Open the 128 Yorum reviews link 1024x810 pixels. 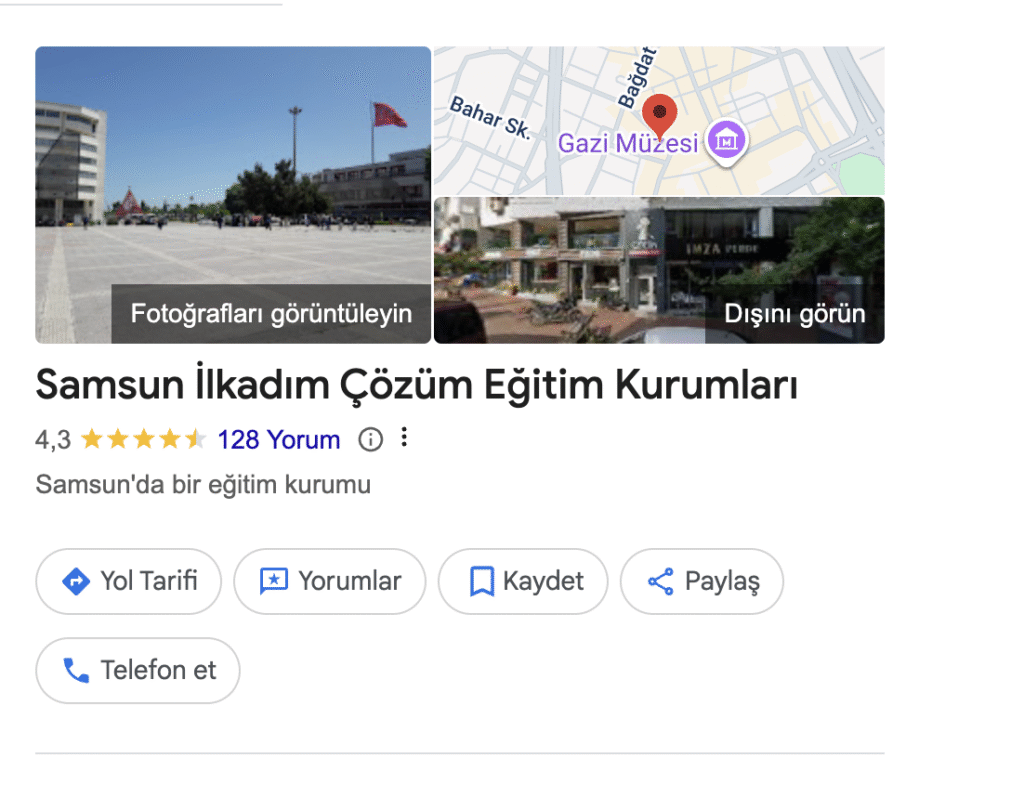[x=279, y=439]
